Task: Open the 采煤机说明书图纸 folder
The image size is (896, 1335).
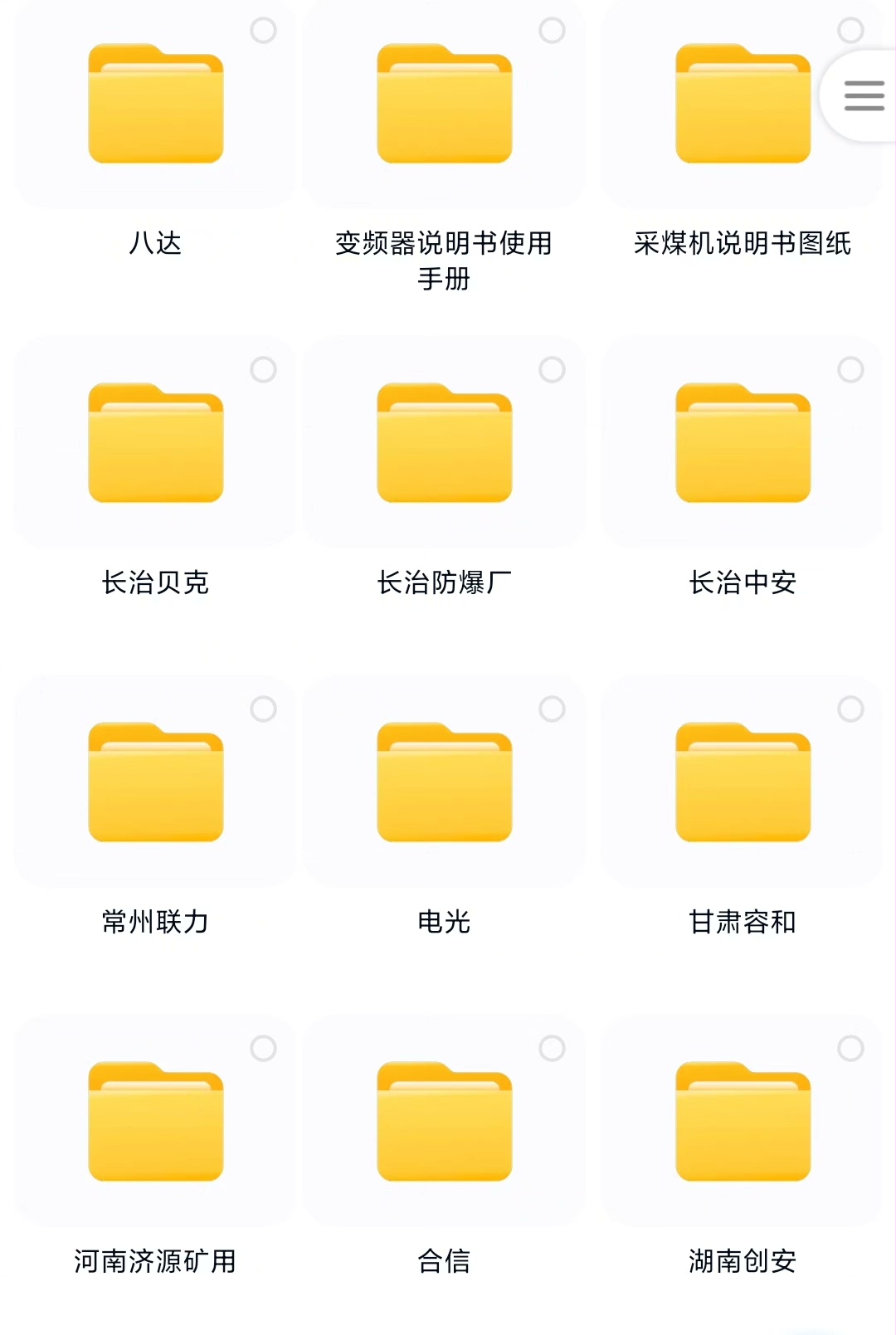Action: coord(743,105)
